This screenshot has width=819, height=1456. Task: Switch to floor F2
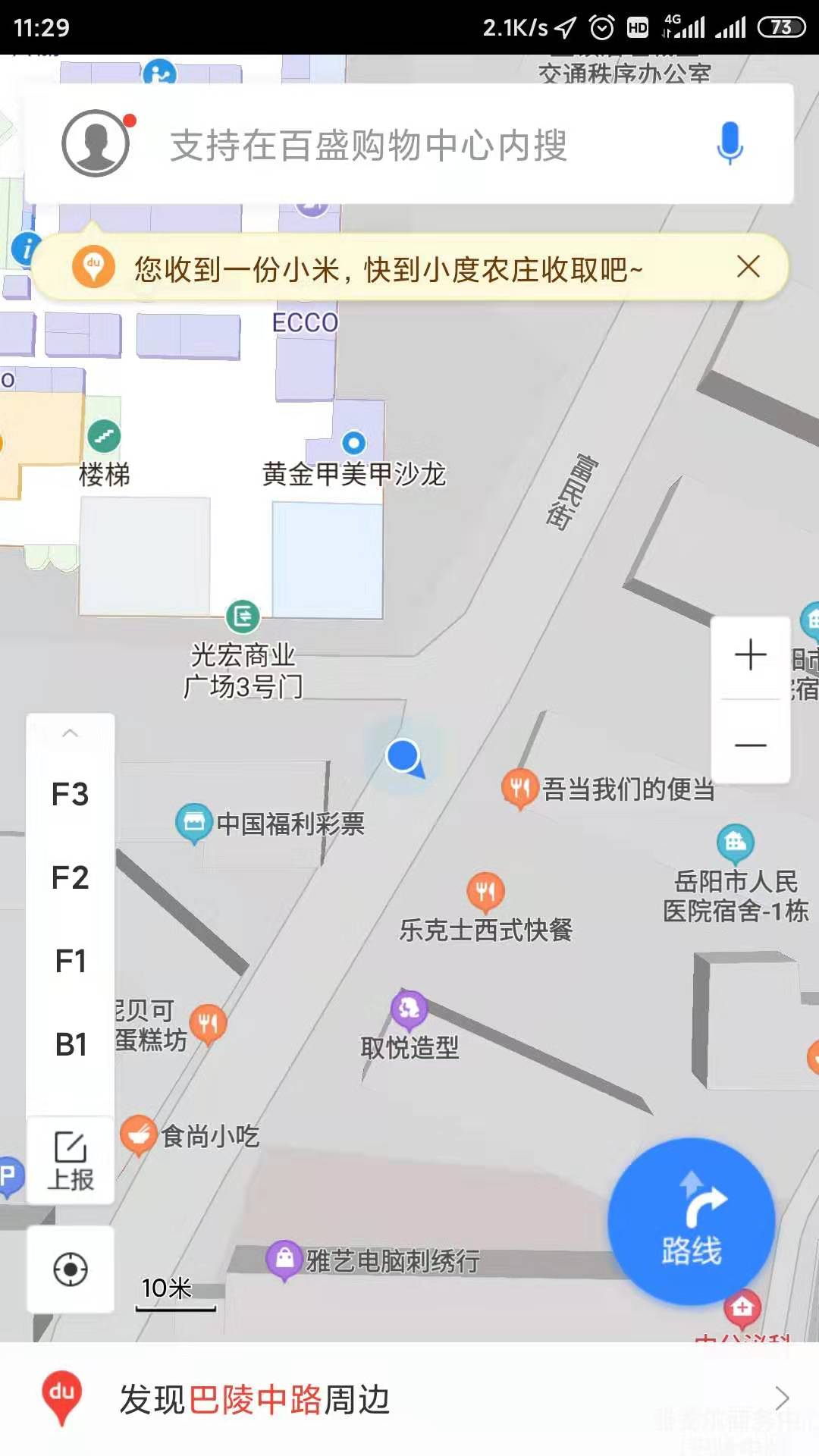click(x=70, y=878)
